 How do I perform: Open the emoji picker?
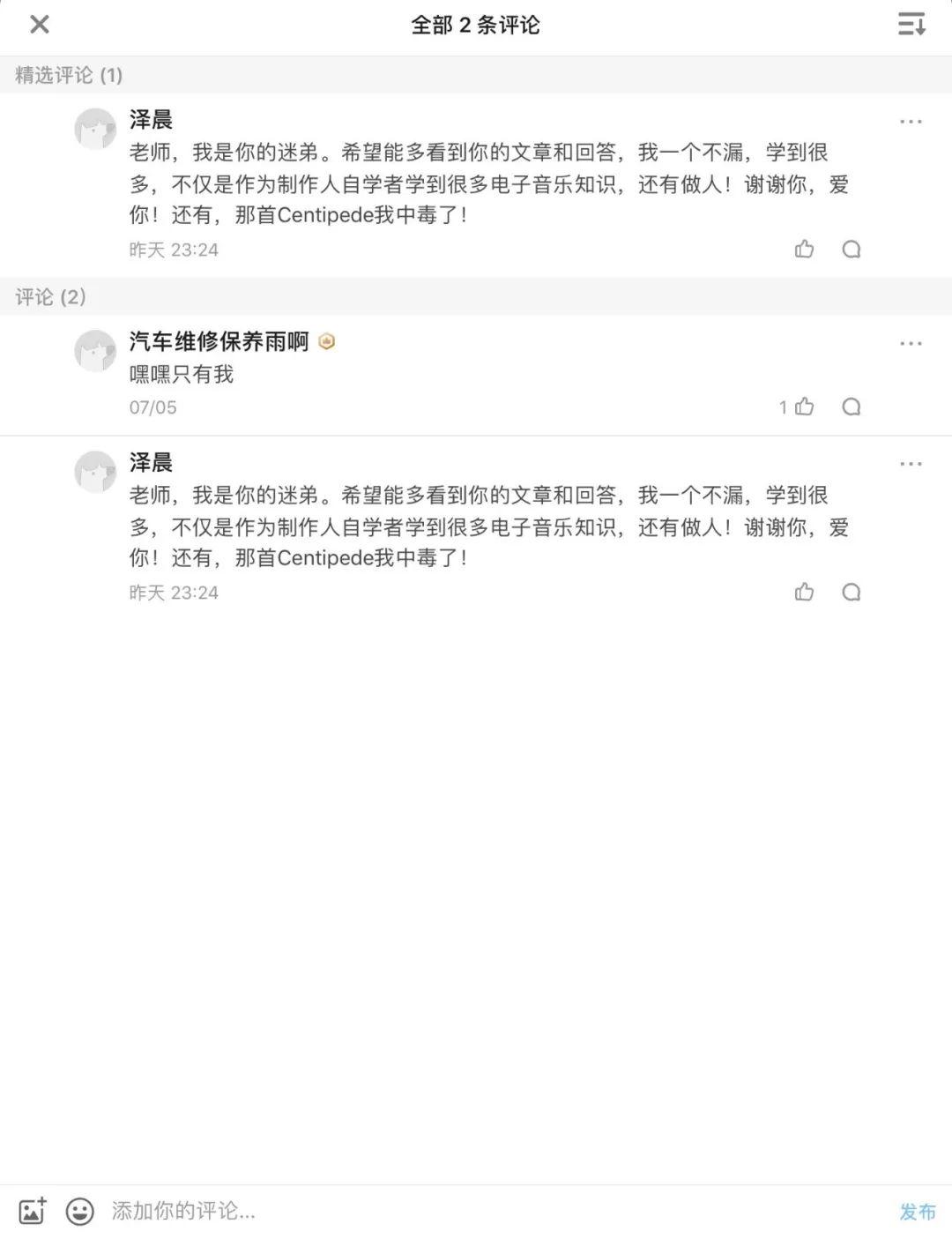80,1211
